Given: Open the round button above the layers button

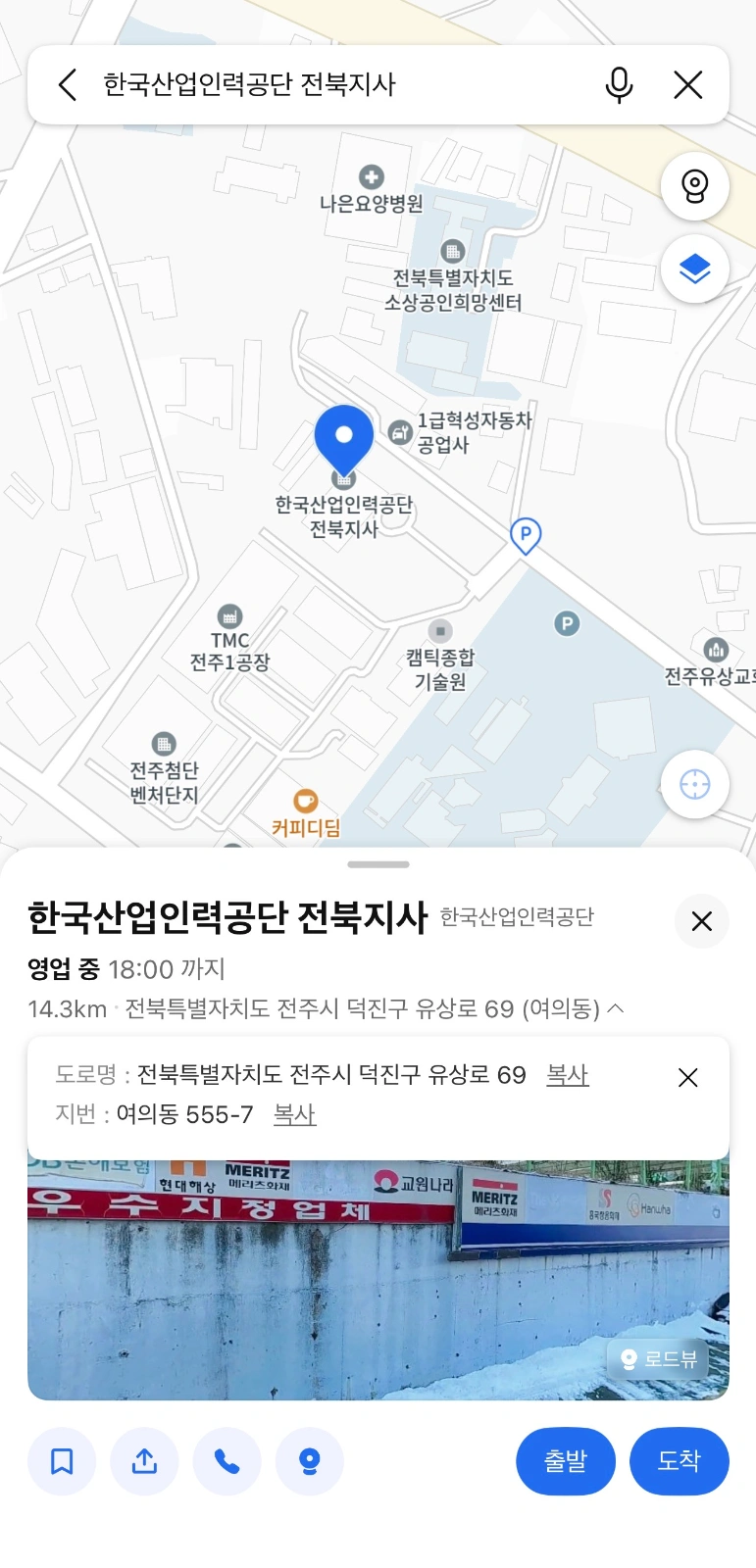Looking at the screenshot, I should (694, 185).
